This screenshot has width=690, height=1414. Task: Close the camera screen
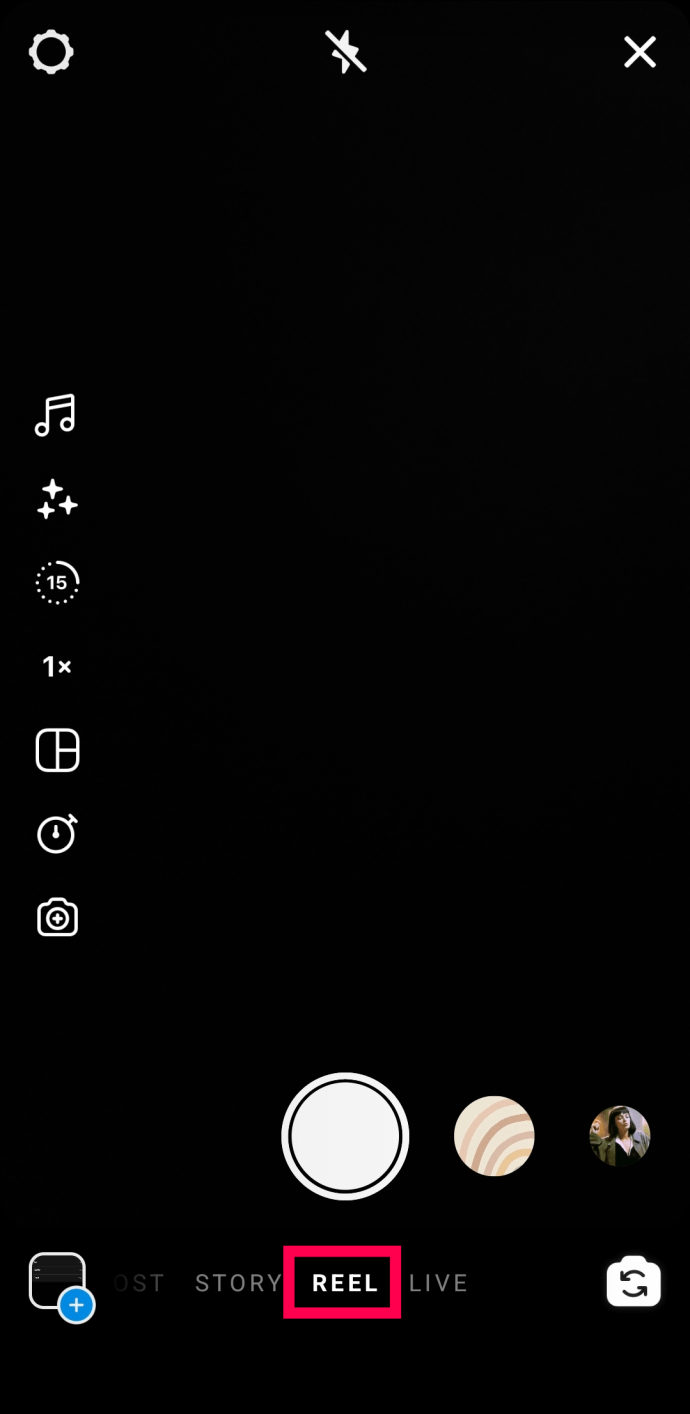pos(640,52)
